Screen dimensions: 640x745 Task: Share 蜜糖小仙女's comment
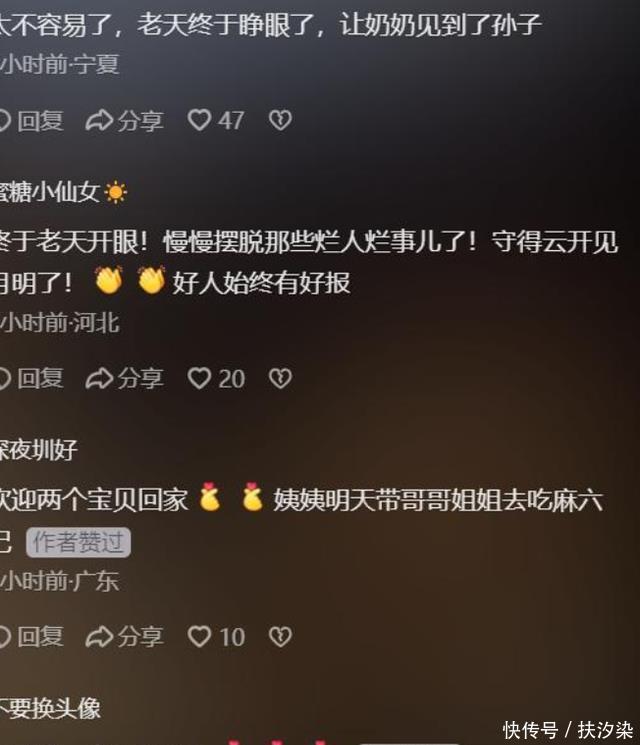click(x=124, y=379)
